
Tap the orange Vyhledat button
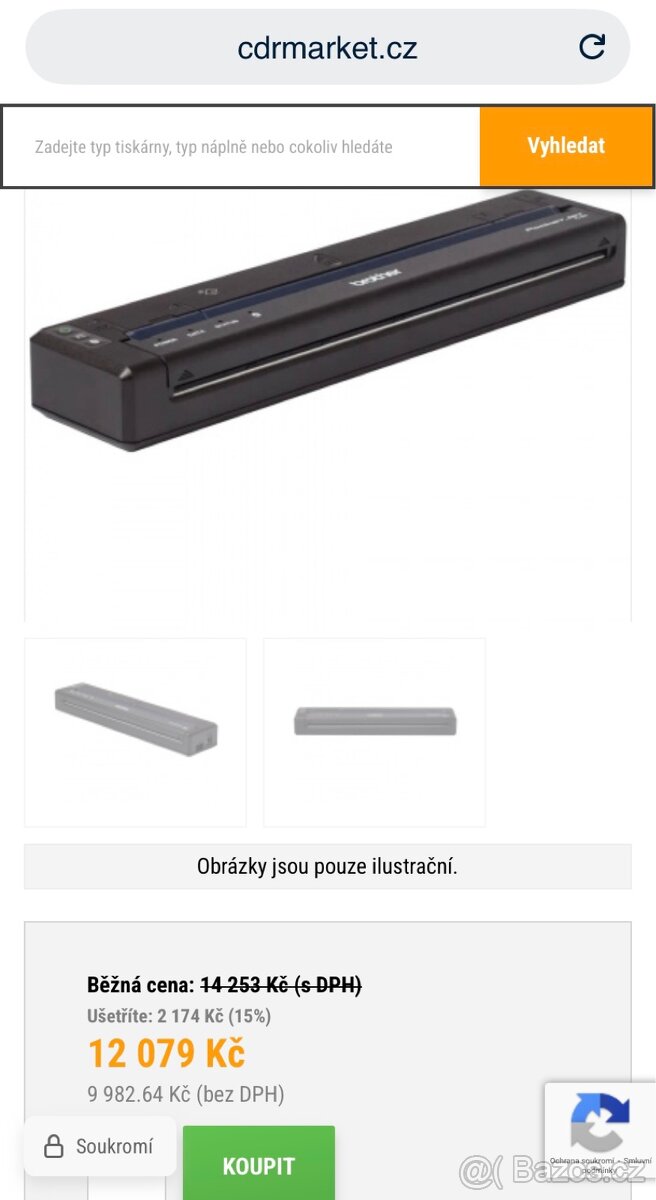point(566,146)
